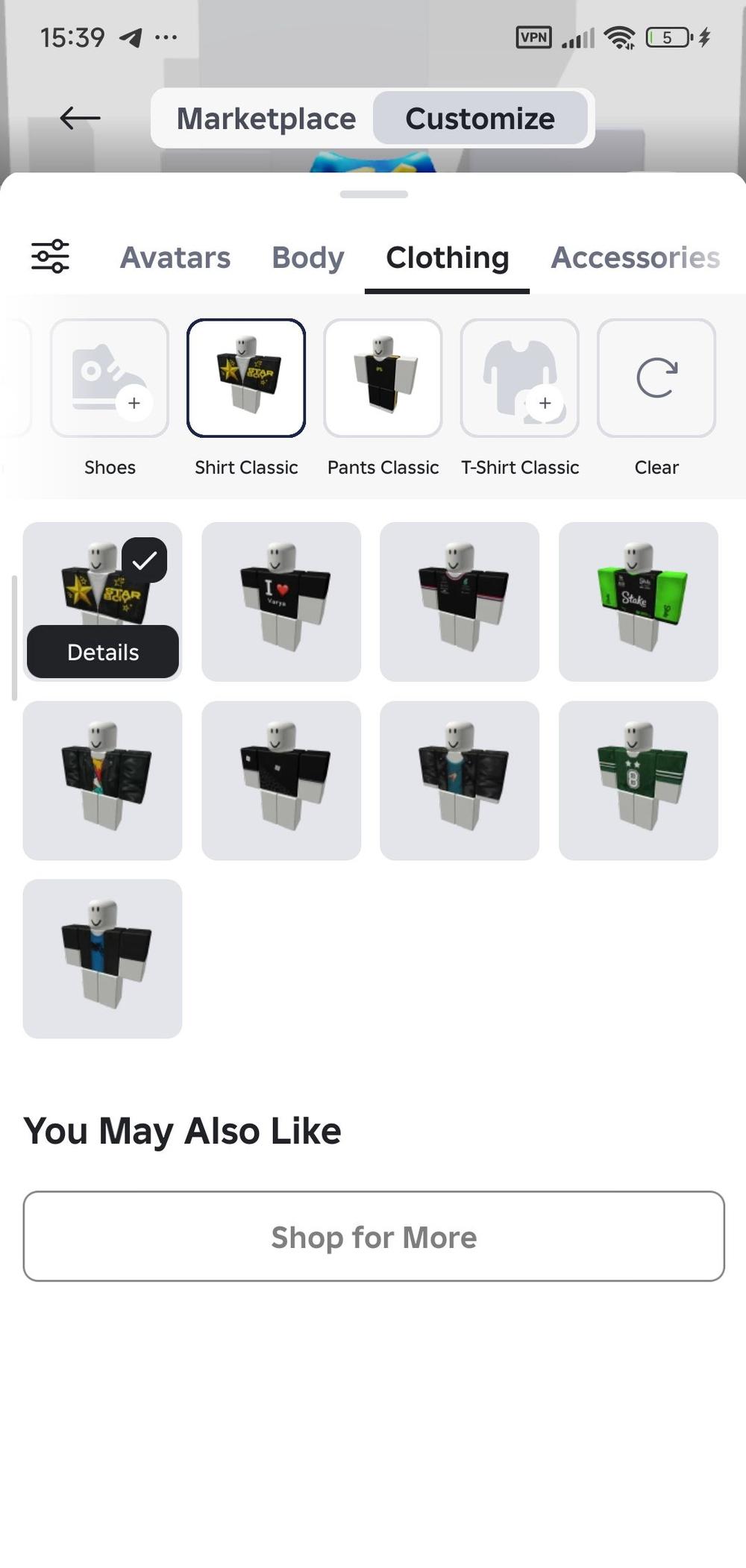Equip the green number 8 jersey

[639, 780]
